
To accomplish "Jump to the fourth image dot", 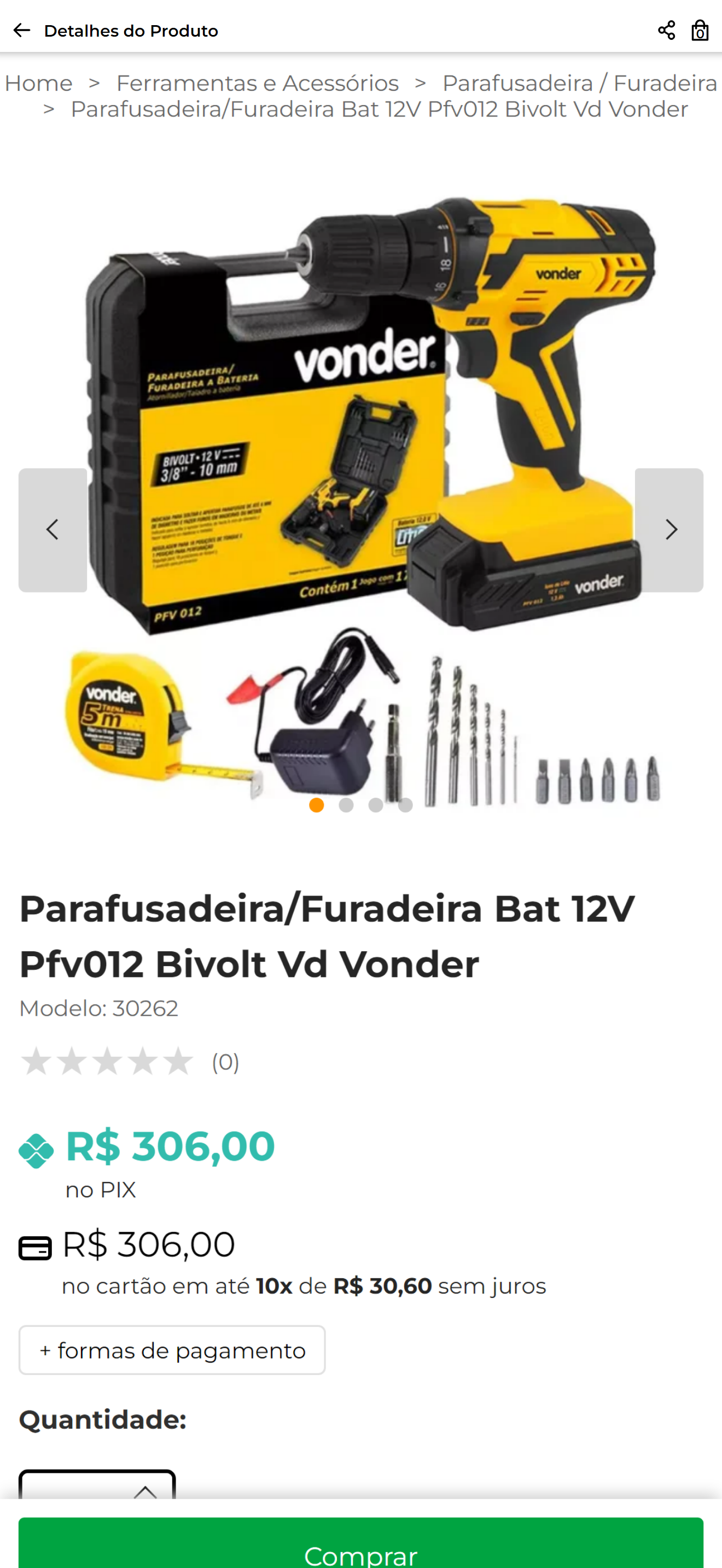I will click(405, 805).
